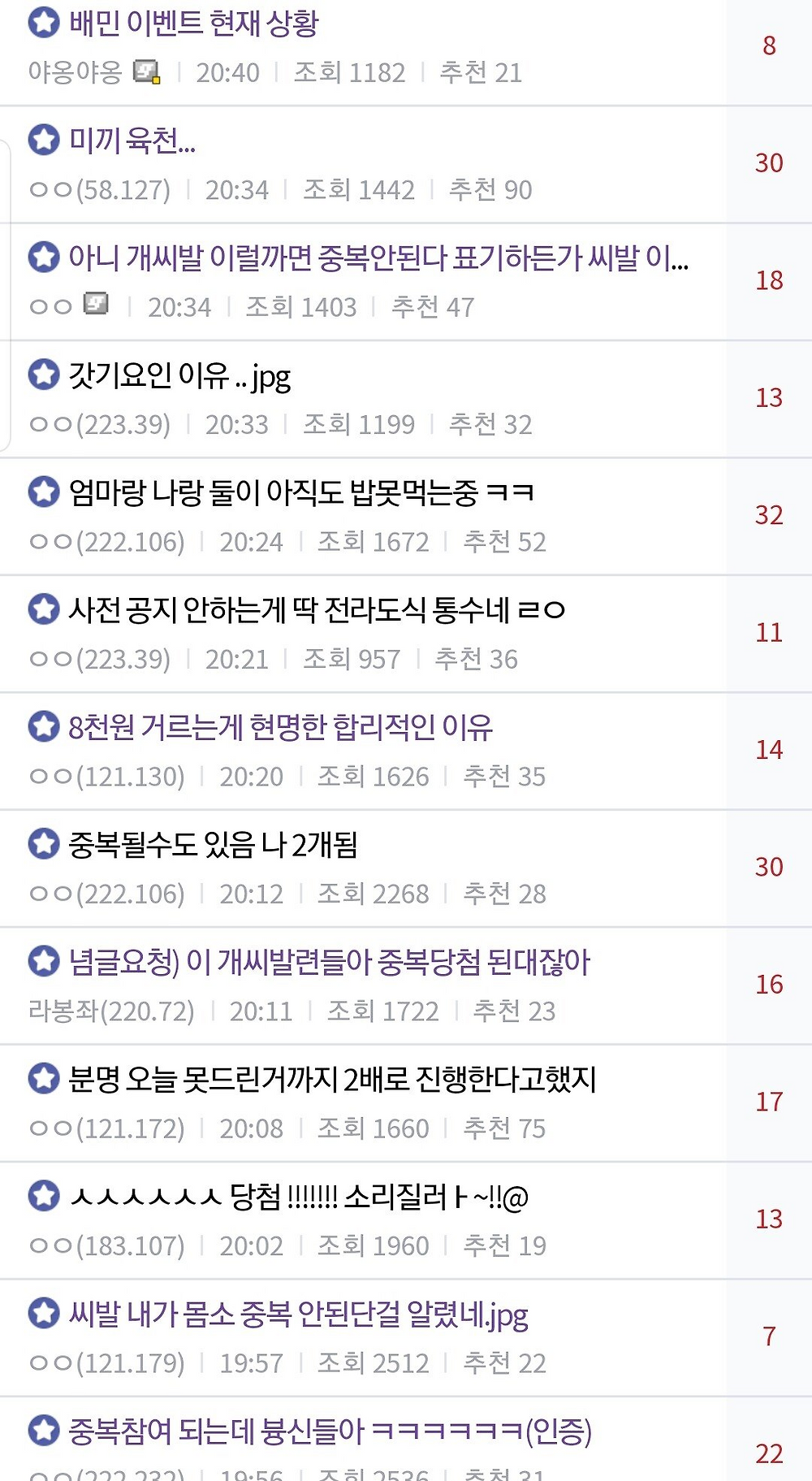View 16 comments on '념글요청)' post
812x1481 pixels.
[769, 985]
